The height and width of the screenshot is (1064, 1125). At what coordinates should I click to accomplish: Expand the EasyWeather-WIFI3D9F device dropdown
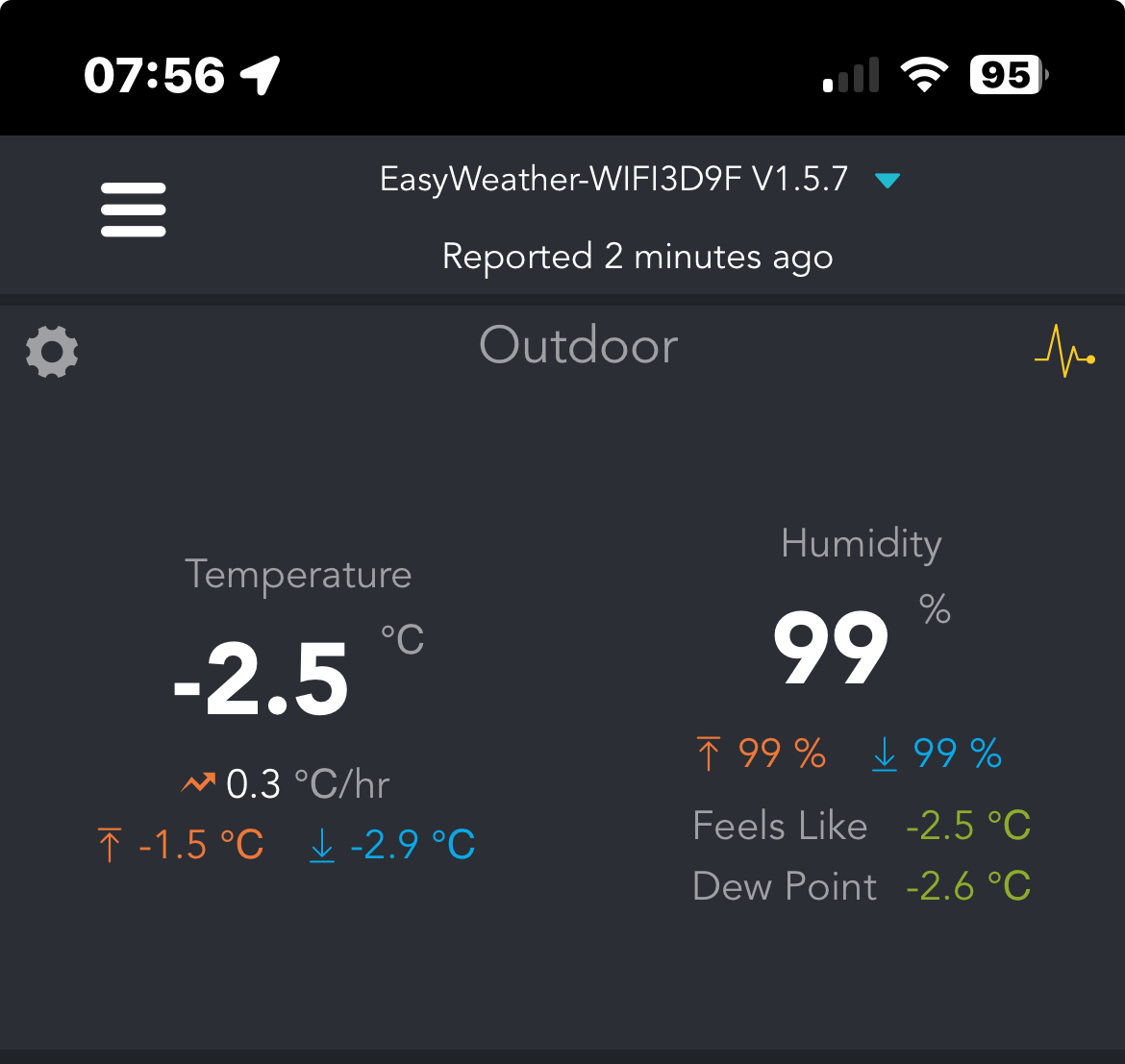point(887,180)
